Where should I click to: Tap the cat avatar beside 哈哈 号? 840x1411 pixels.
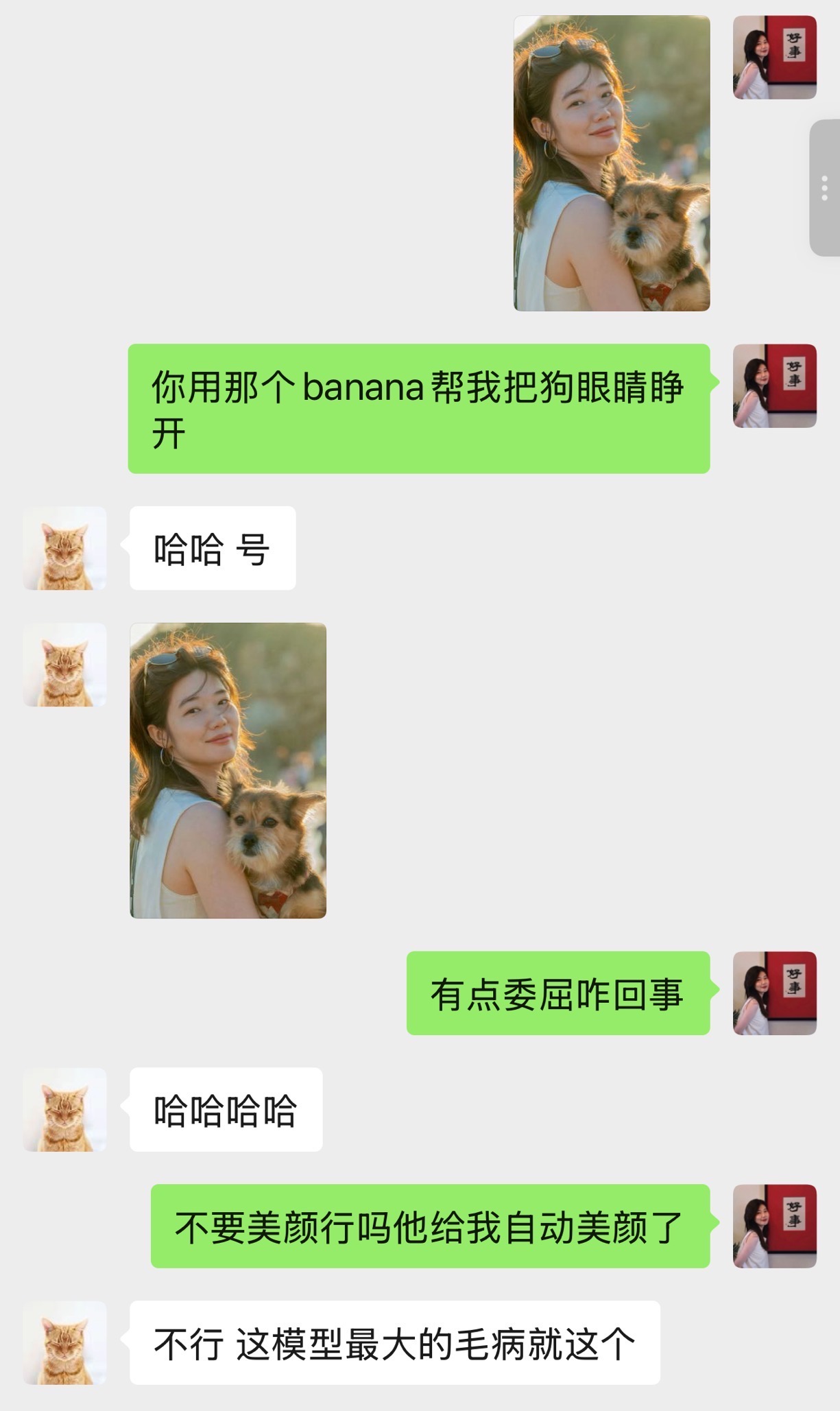64,548
